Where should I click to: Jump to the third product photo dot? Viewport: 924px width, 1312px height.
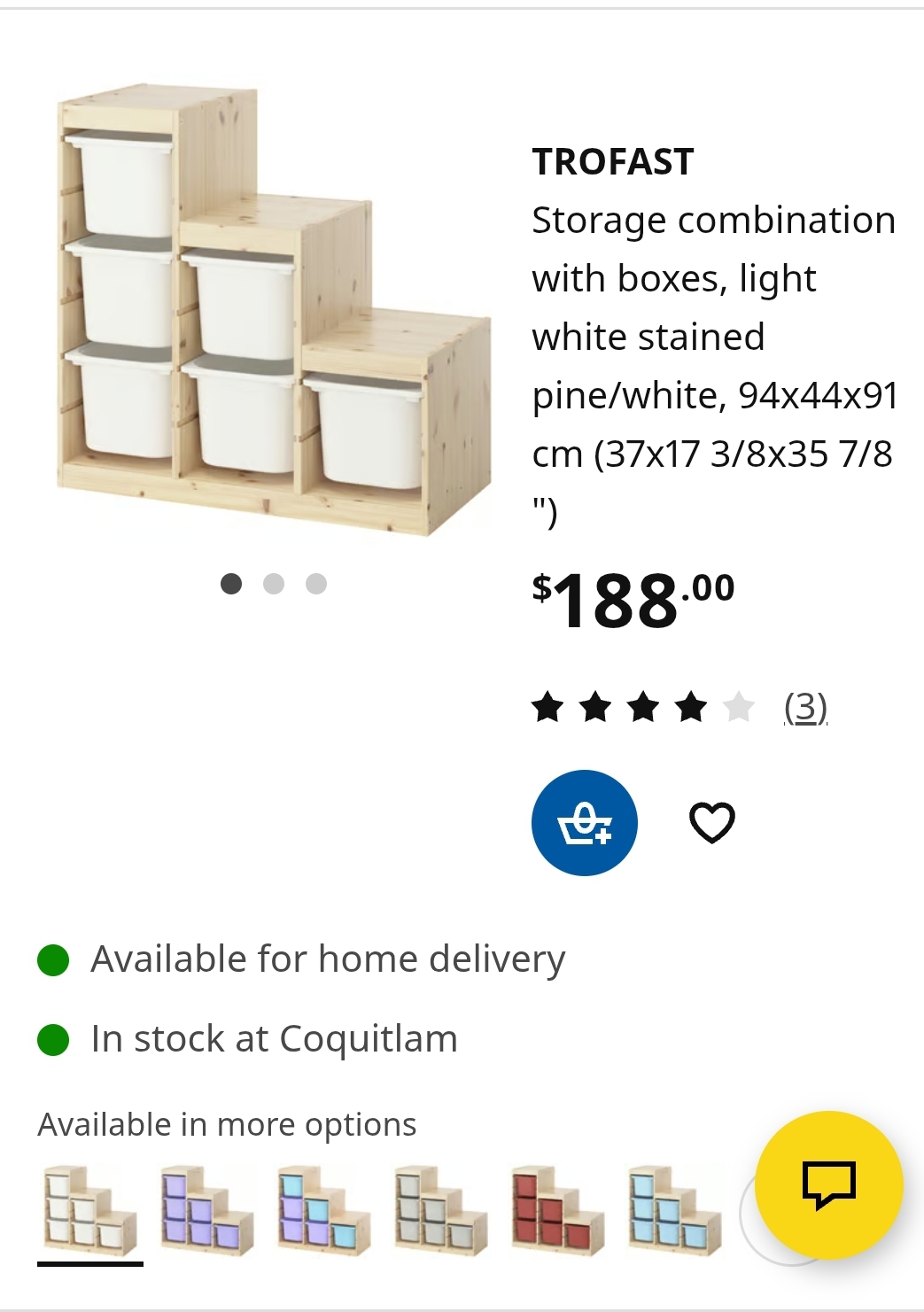pyautogui.click(x=316, y=584)
